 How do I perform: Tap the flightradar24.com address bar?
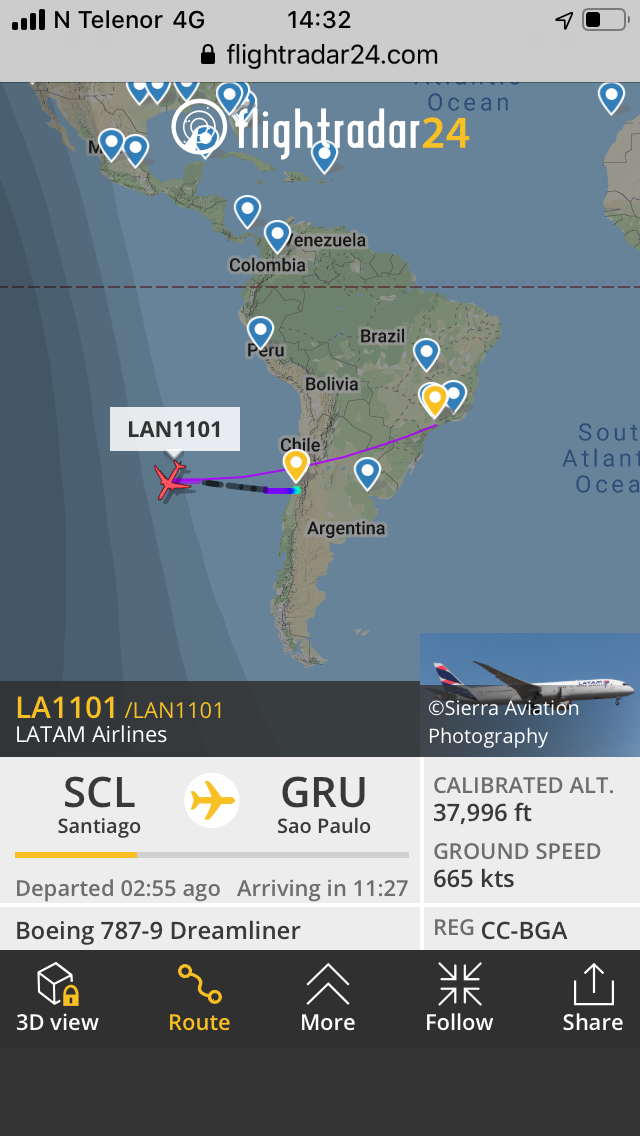[320, 55]
